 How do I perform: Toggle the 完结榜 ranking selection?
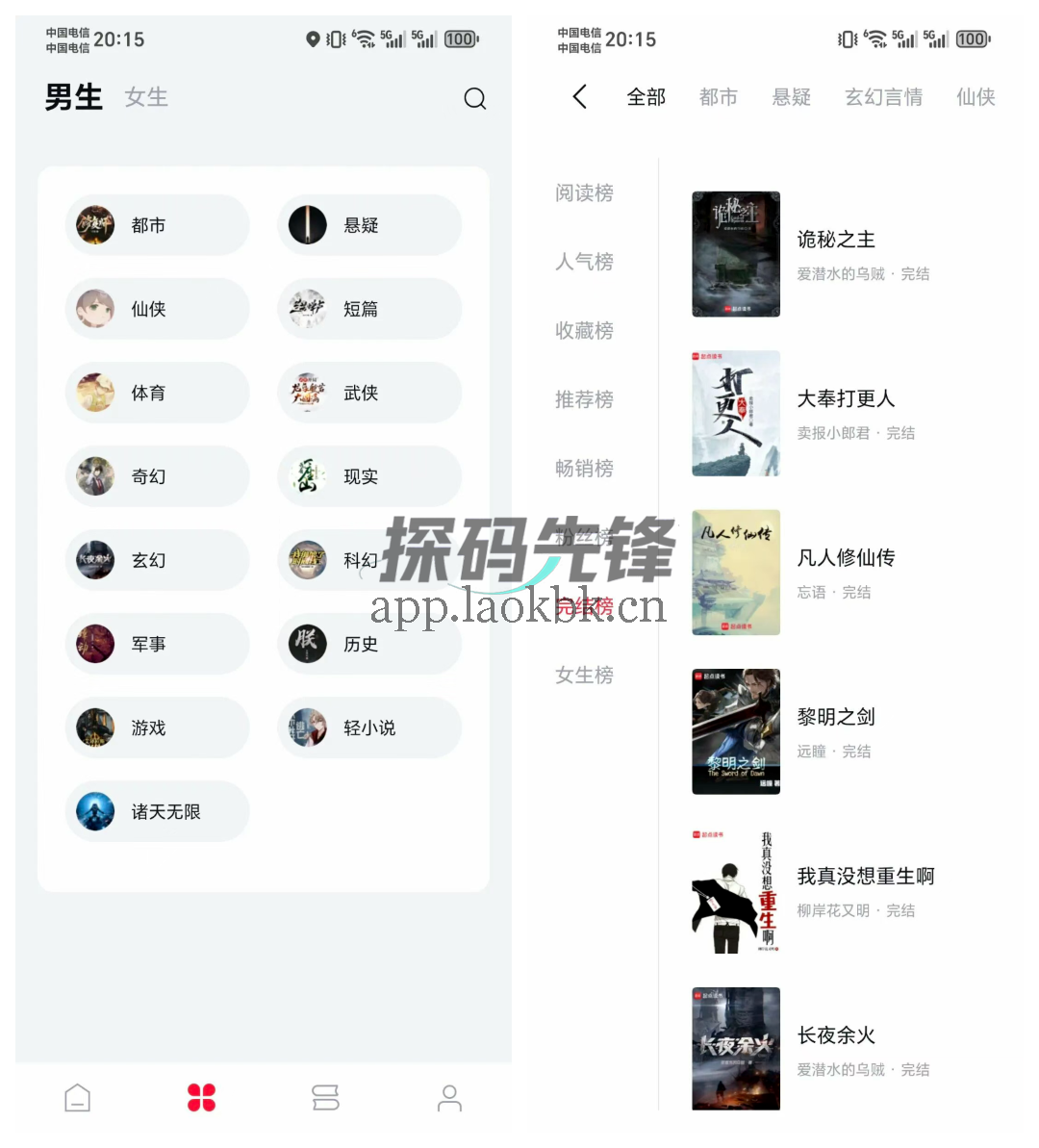(585, 606)
